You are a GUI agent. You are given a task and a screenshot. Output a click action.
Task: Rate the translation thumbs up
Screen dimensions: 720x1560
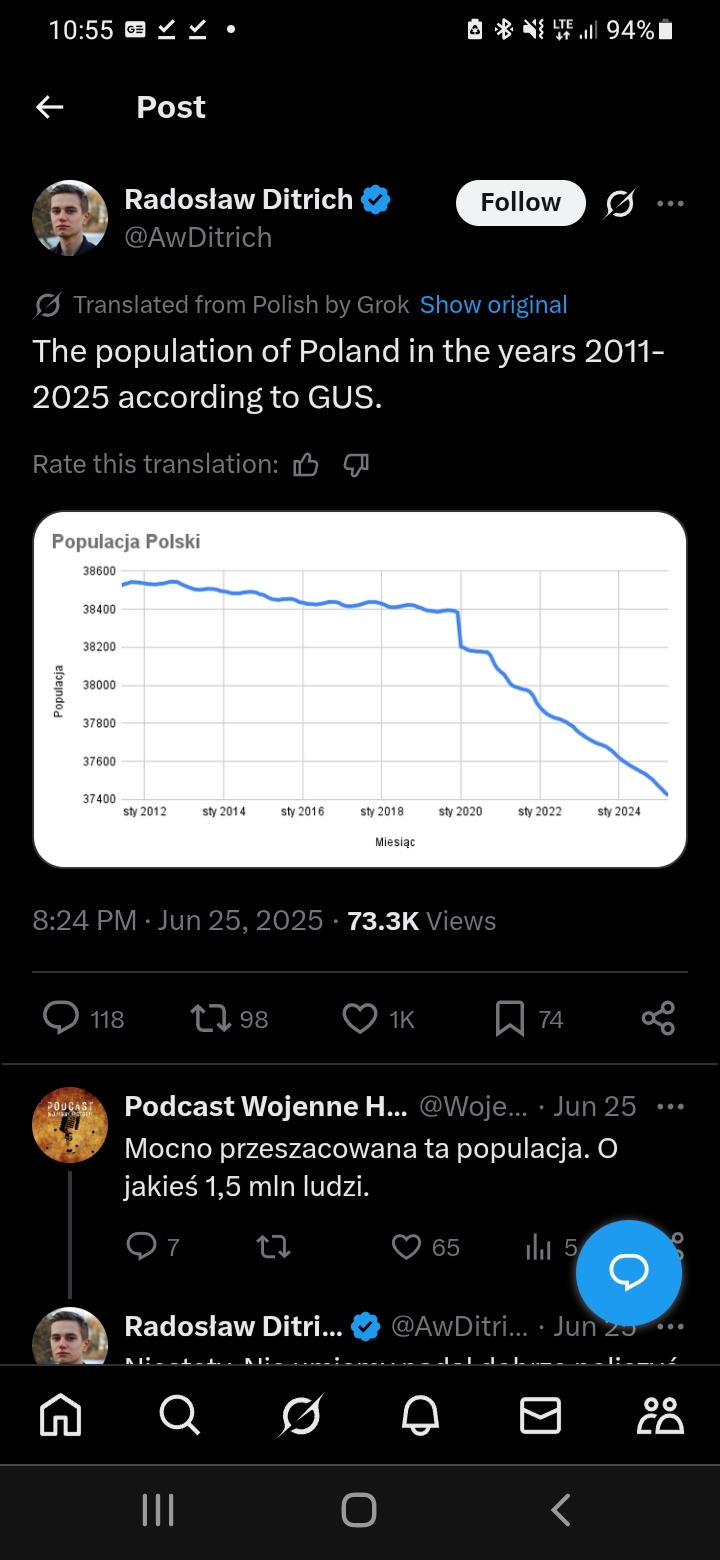click(x=306, y=465)
